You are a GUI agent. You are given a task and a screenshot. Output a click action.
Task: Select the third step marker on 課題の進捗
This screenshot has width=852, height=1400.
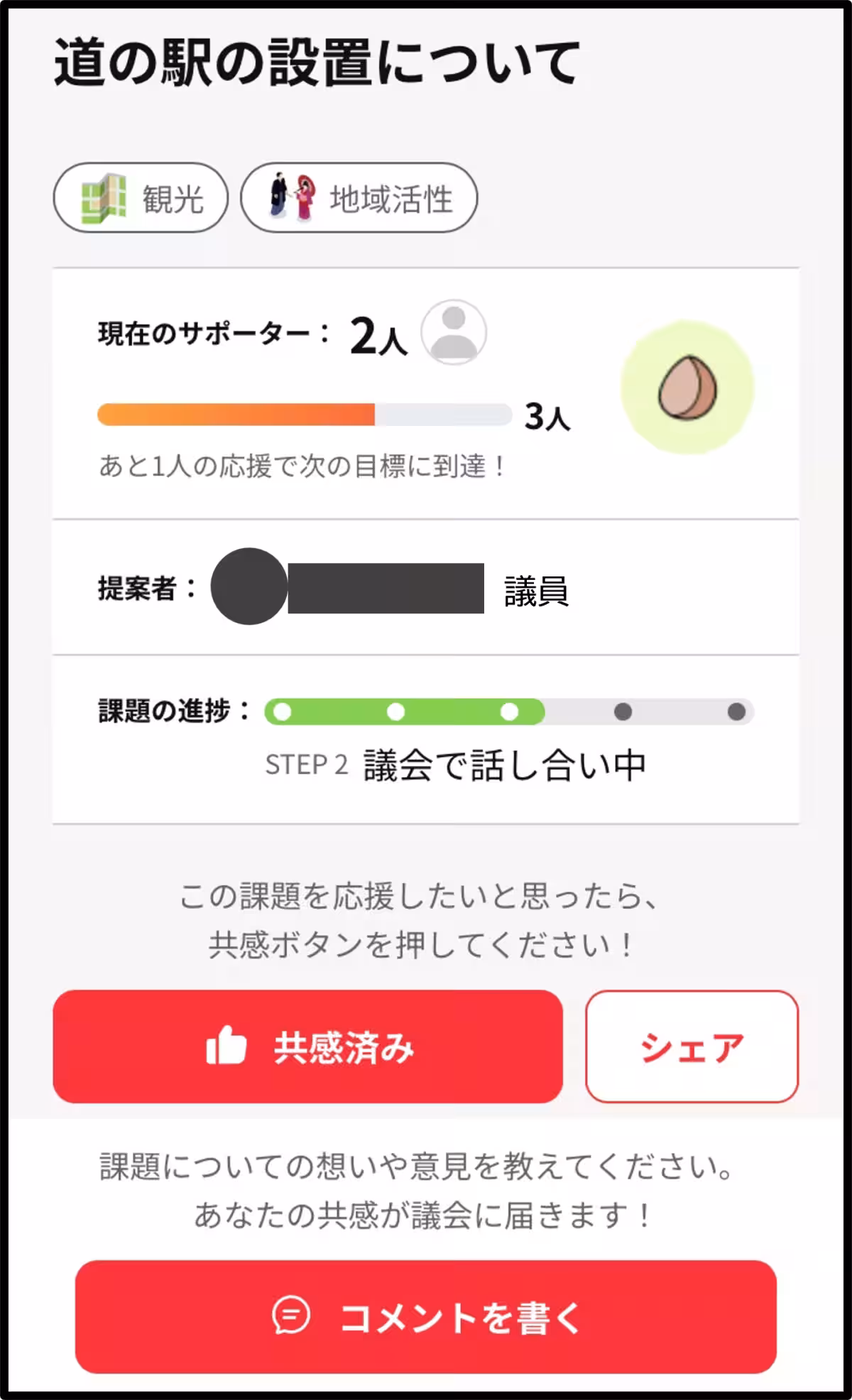[508, 710]
